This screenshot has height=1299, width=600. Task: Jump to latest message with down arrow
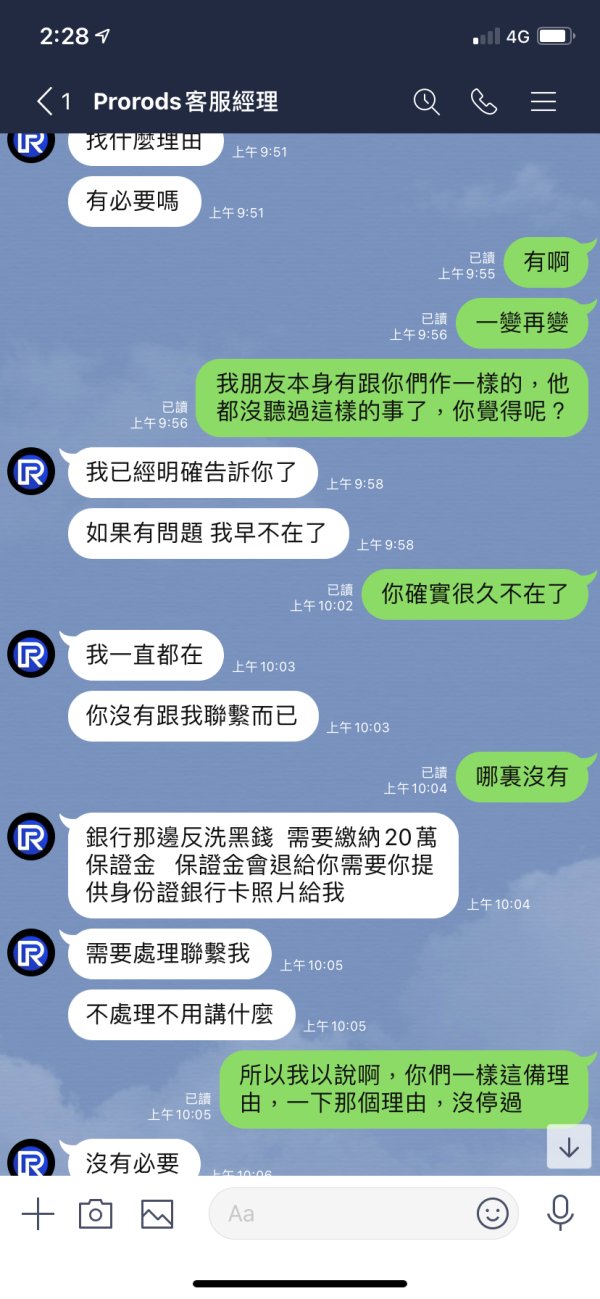569,1147
